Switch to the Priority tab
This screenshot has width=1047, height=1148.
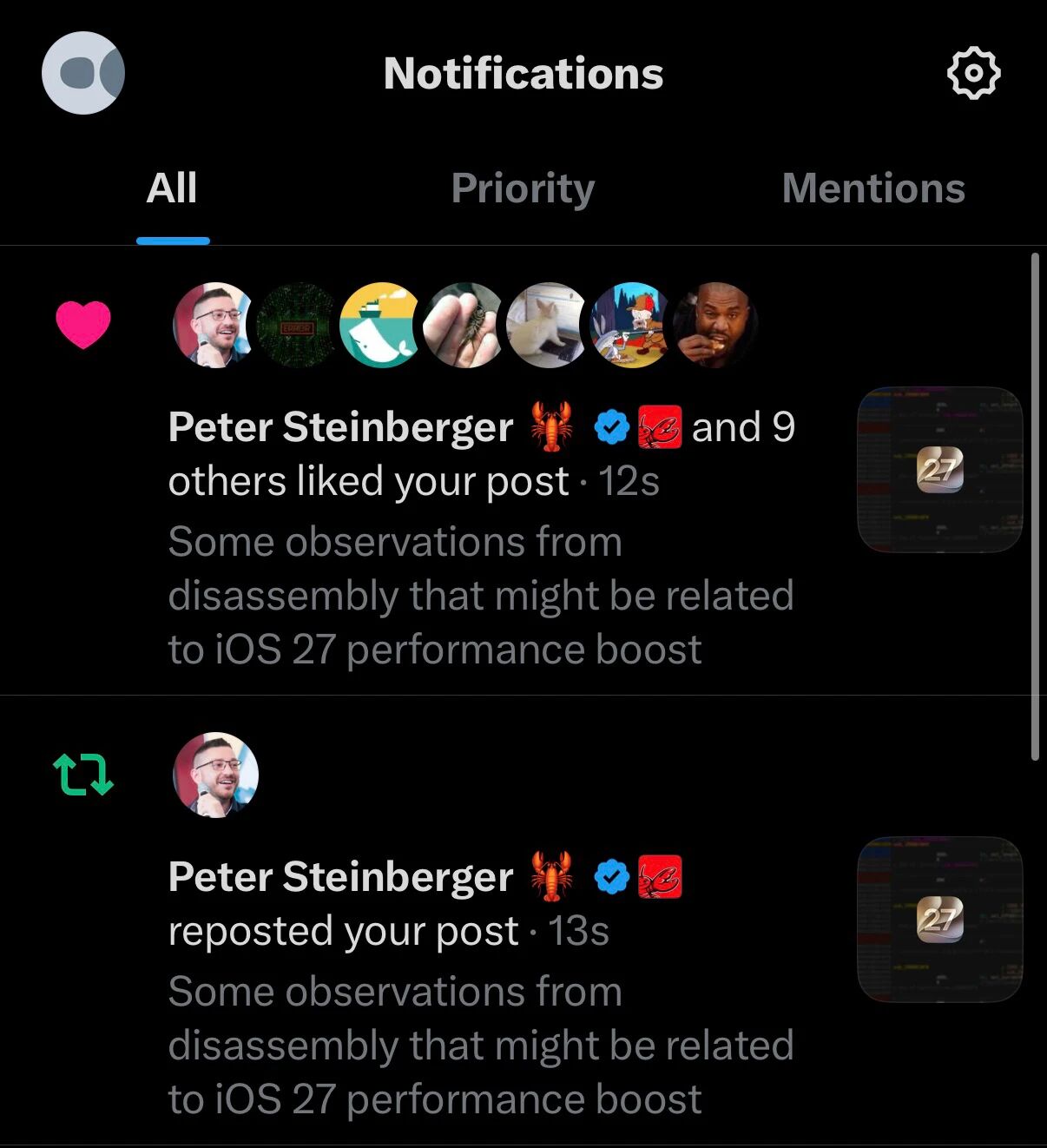pyautogui.click(x=523, y=188)
